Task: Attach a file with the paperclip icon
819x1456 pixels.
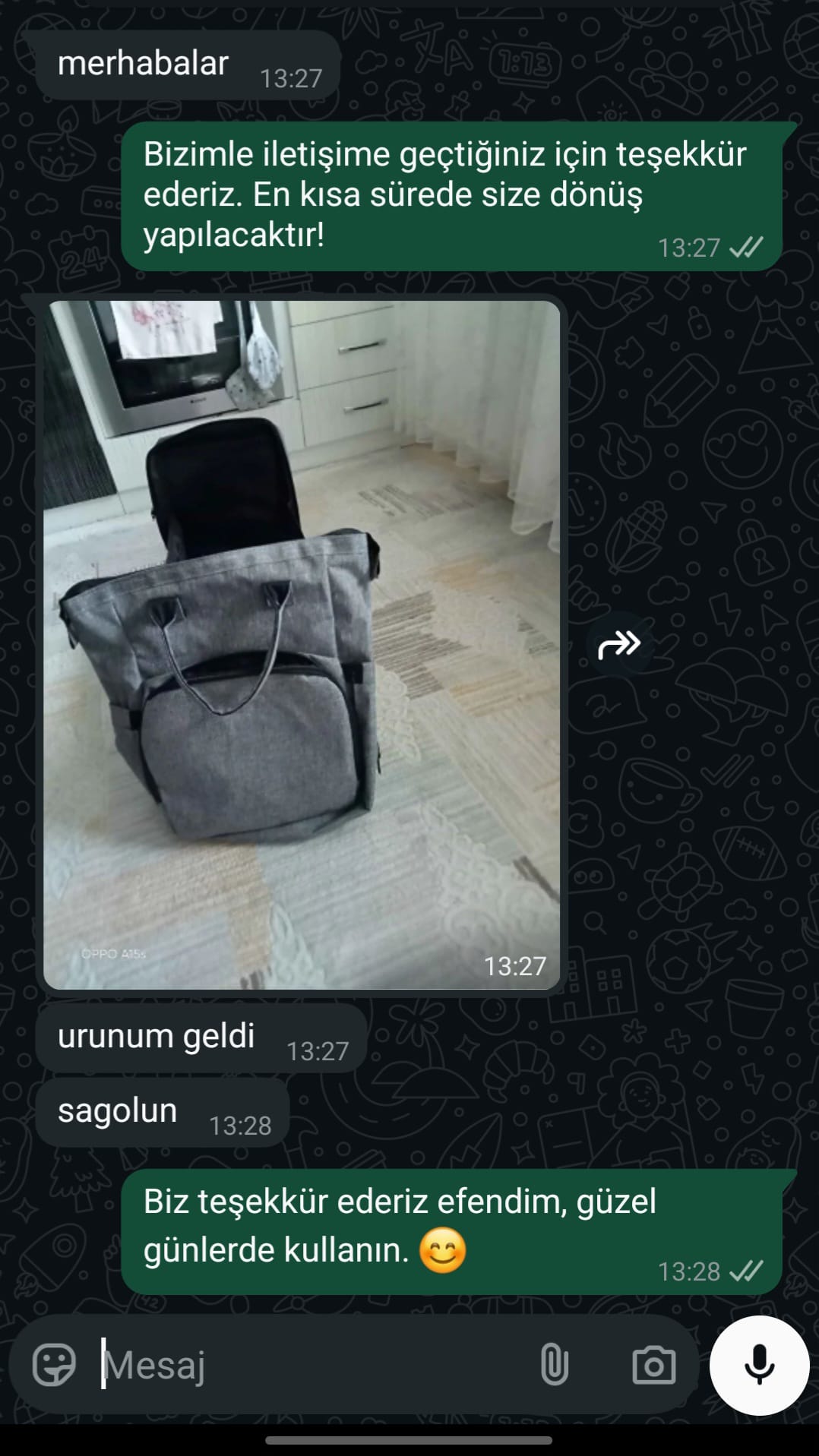Action: (x=554, y=1365)
